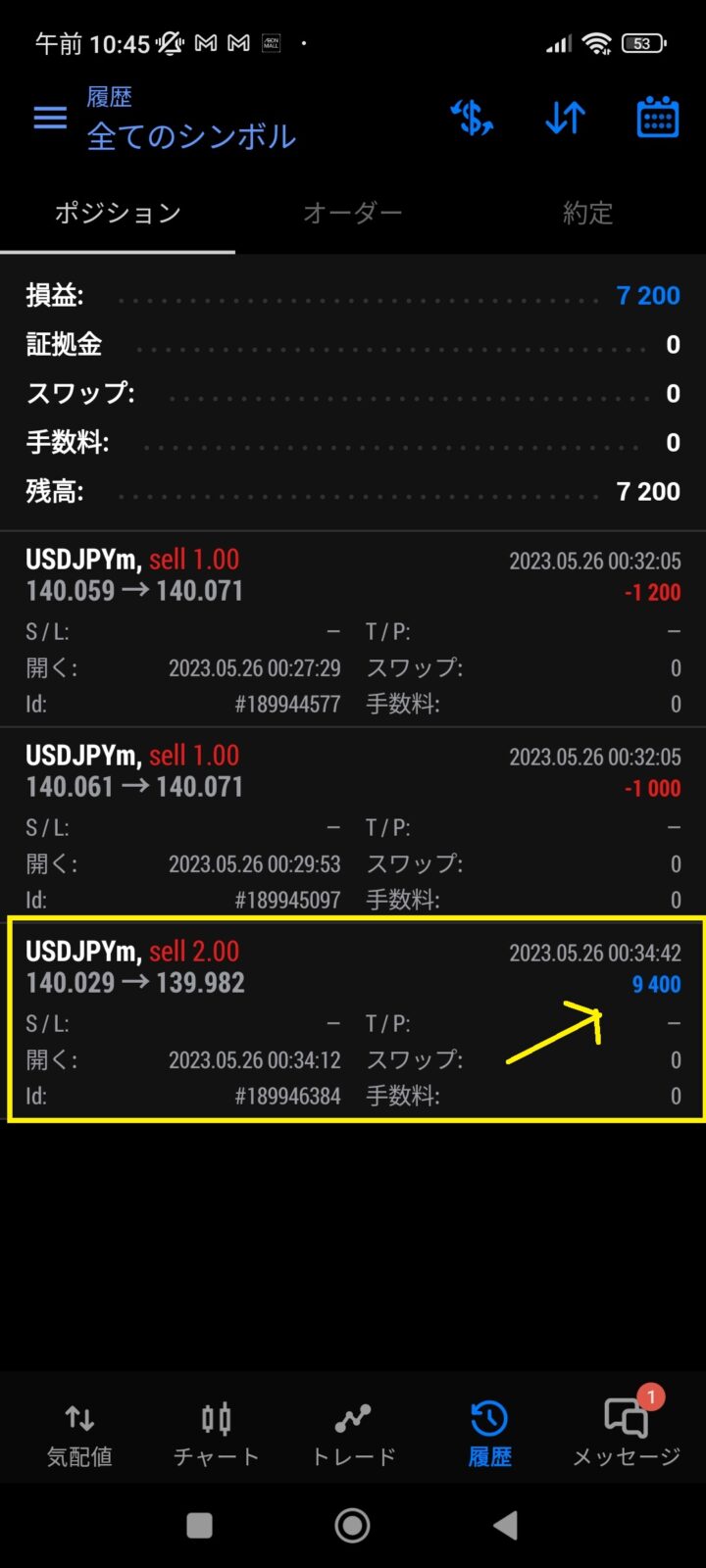Image resolution: width=706 pixels, height=1568 pixels.
Task: Select the ポジション tab
Action: (118, 213)
